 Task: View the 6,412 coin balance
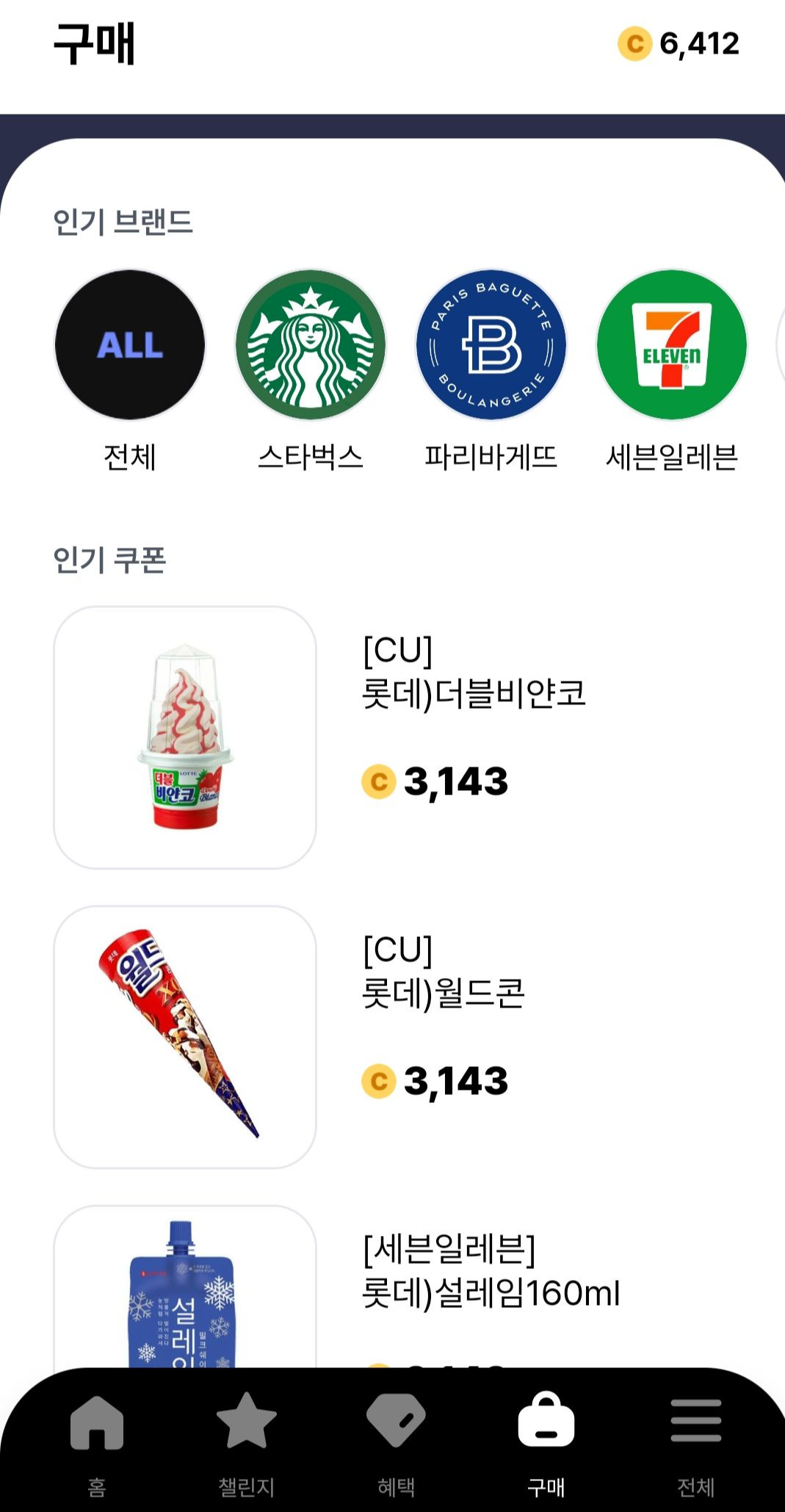[679, 44]
